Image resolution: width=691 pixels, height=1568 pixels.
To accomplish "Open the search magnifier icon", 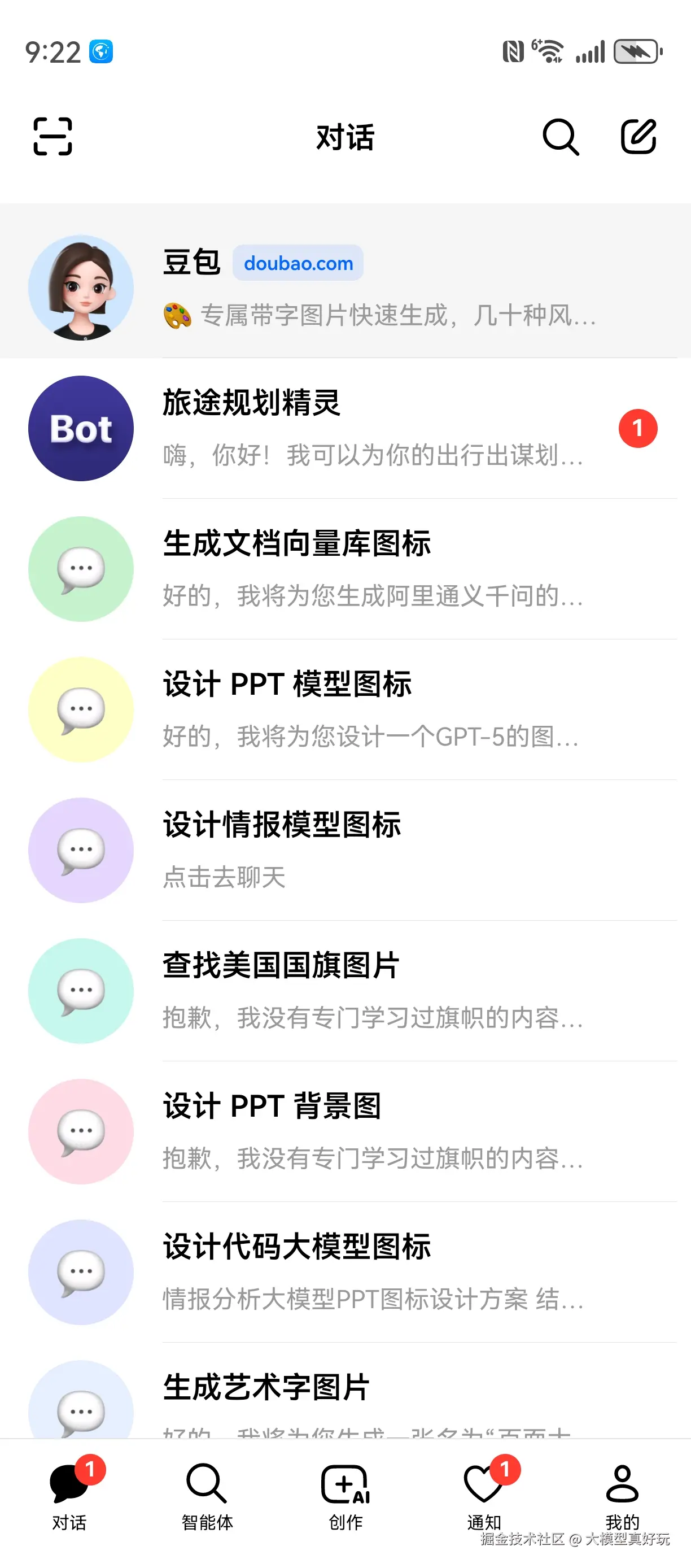I will tap(560, 136).
